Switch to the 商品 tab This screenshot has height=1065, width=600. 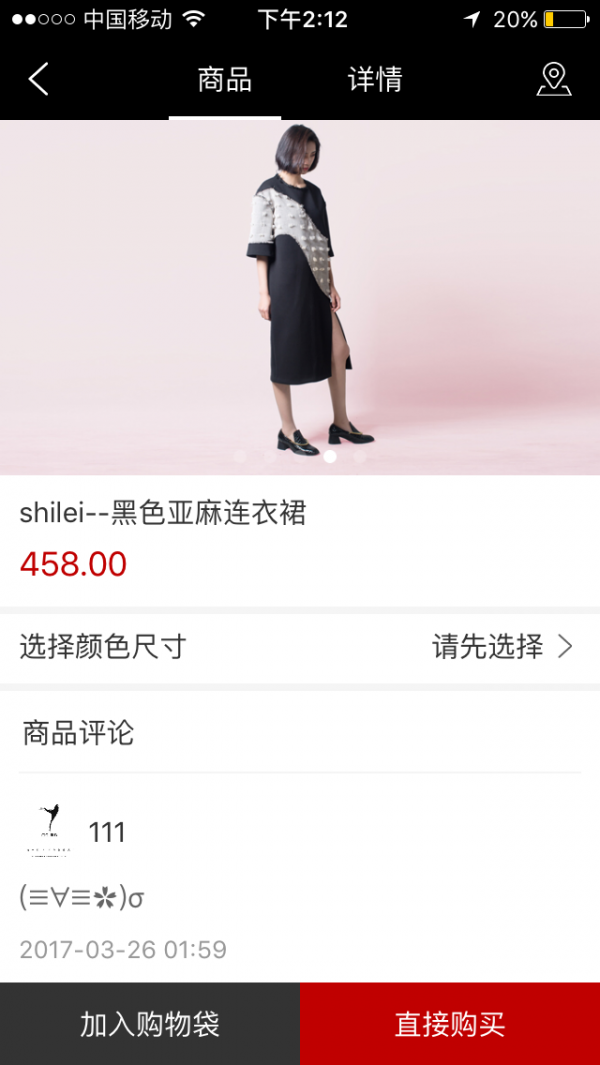coord(224,80)
